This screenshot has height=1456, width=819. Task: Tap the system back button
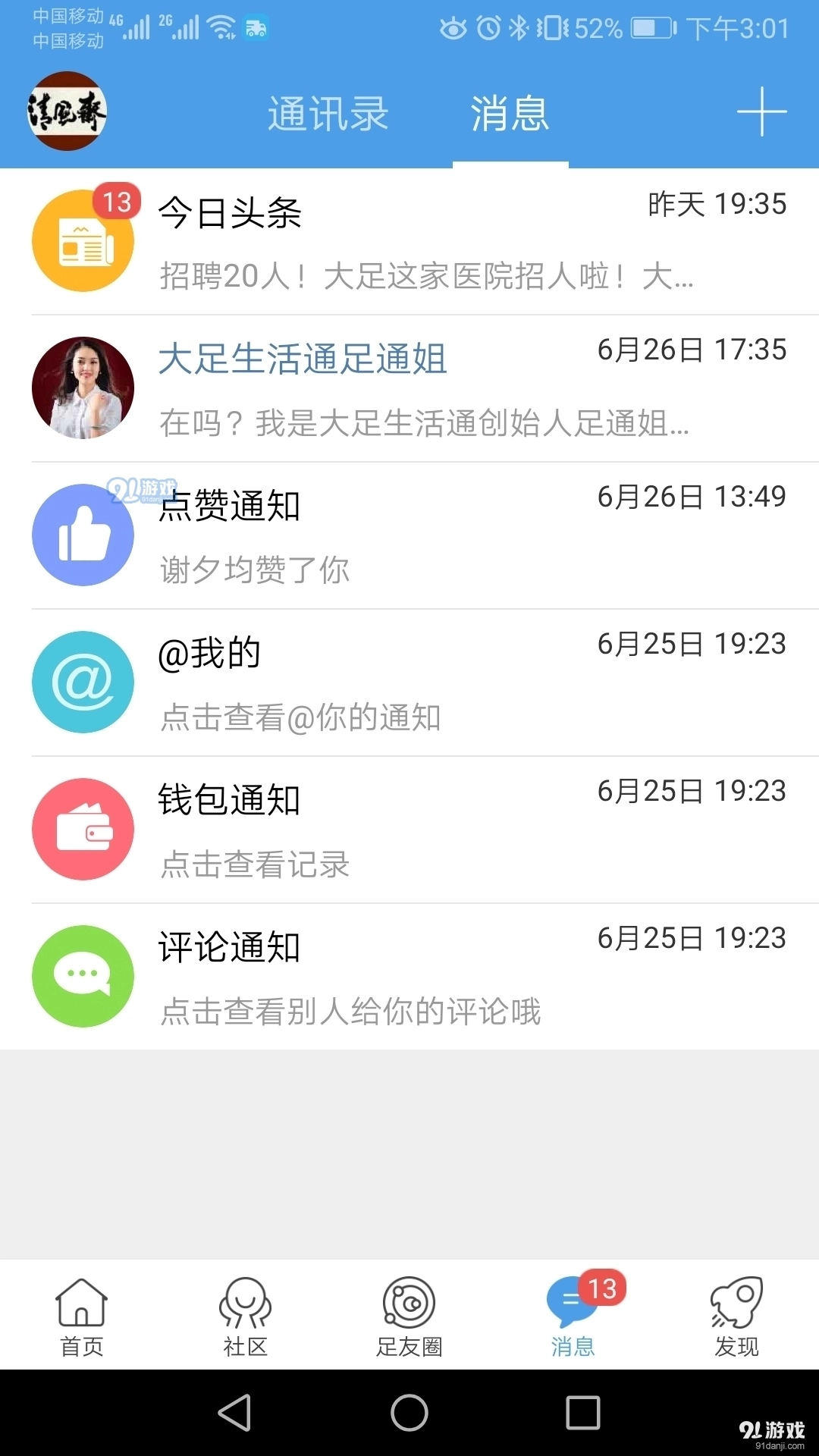pos(234,1412)
